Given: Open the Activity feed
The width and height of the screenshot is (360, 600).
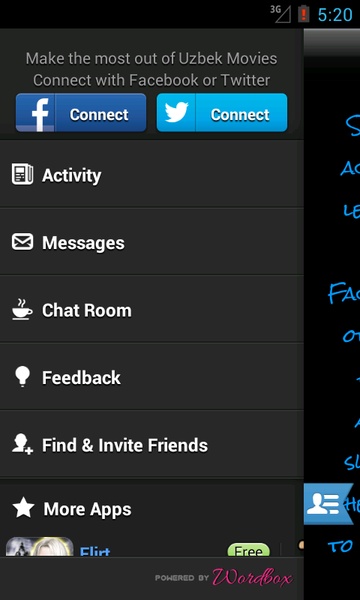Looking at the screenshot, I should tap(151, 175).
